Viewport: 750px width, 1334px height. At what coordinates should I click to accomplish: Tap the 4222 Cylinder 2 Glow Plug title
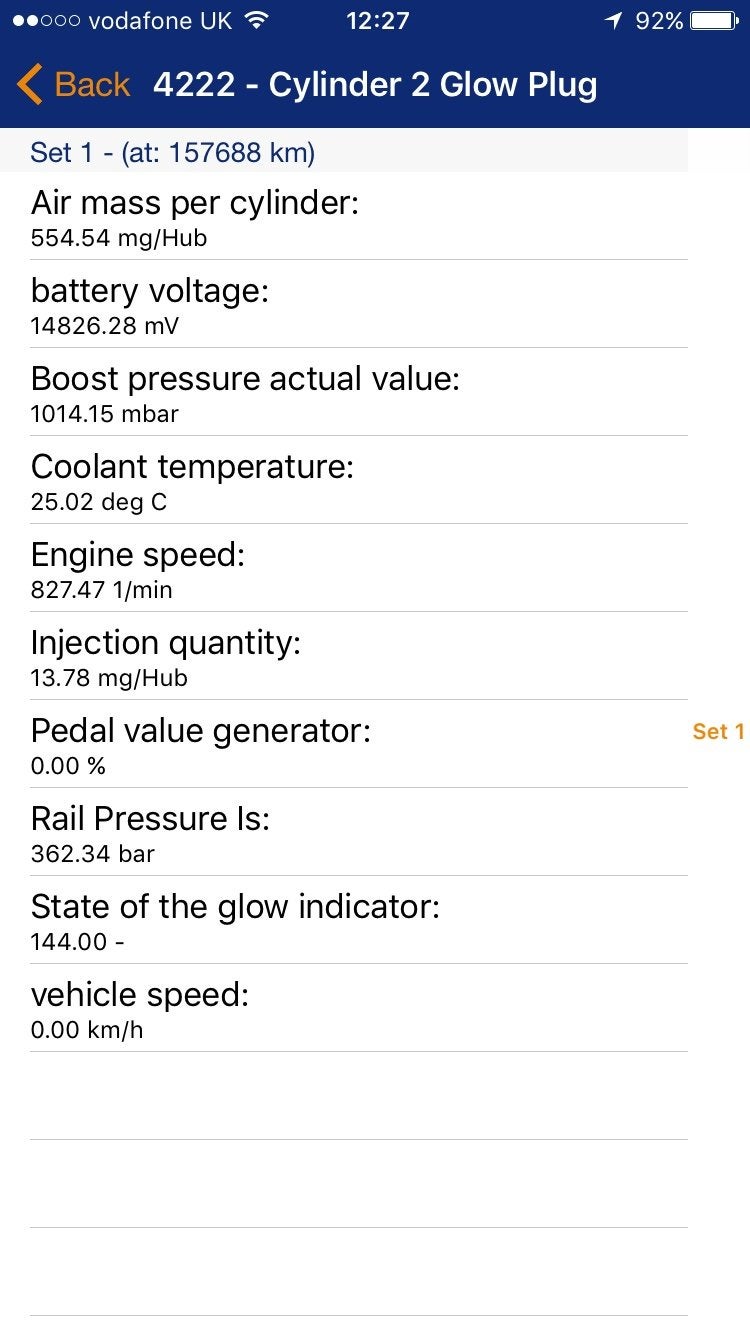375,84
